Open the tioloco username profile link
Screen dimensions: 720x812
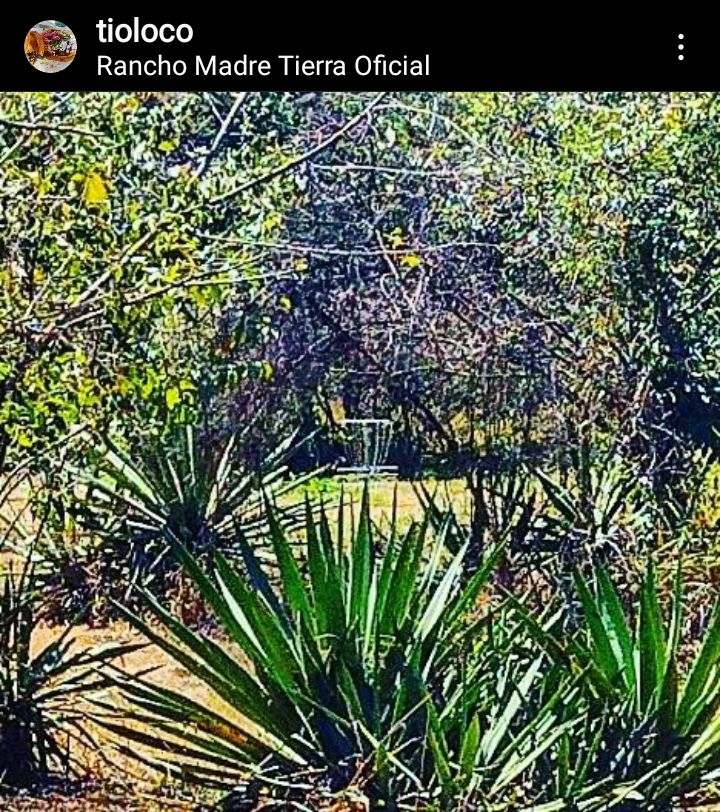pos(144,31)
